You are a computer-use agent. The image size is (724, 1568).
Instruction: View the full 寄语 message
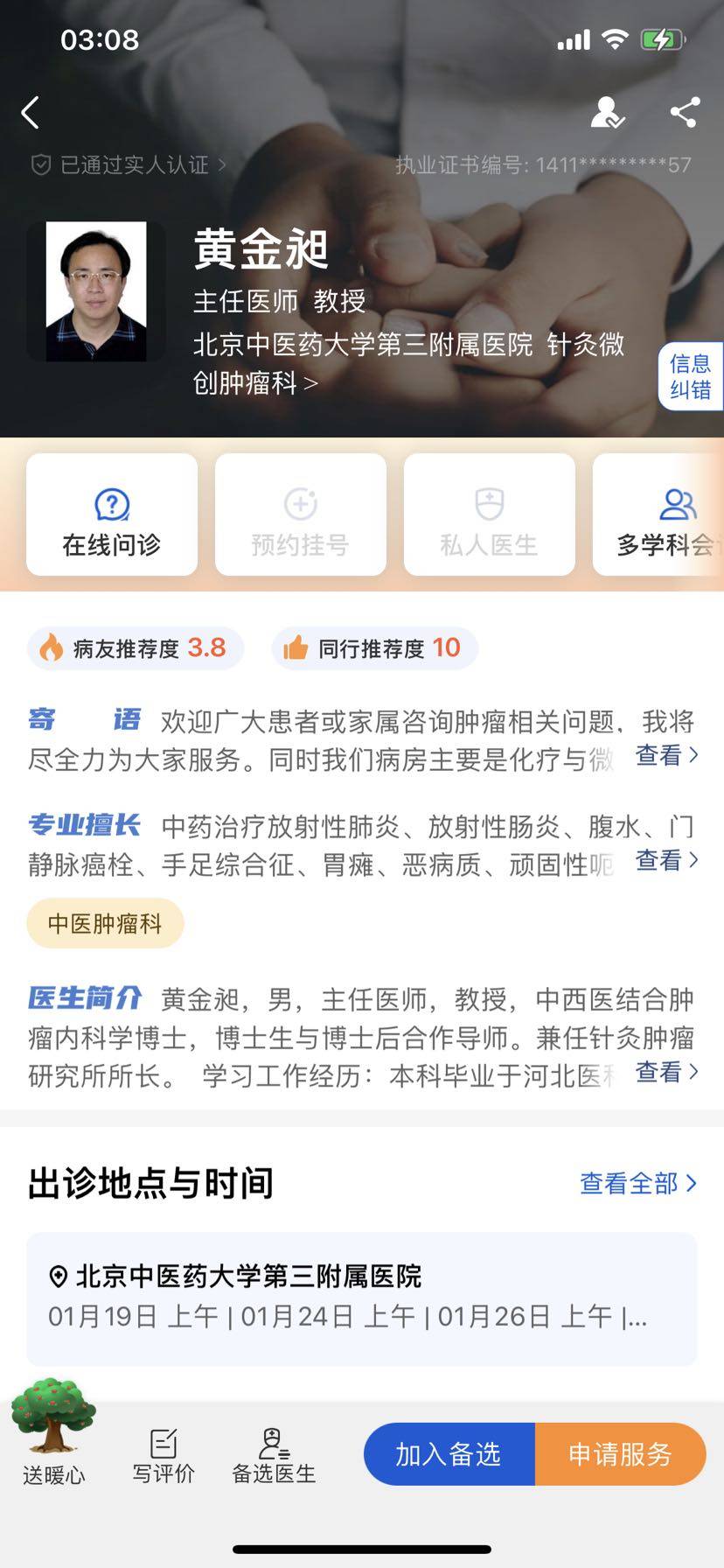tap(666, 755)
